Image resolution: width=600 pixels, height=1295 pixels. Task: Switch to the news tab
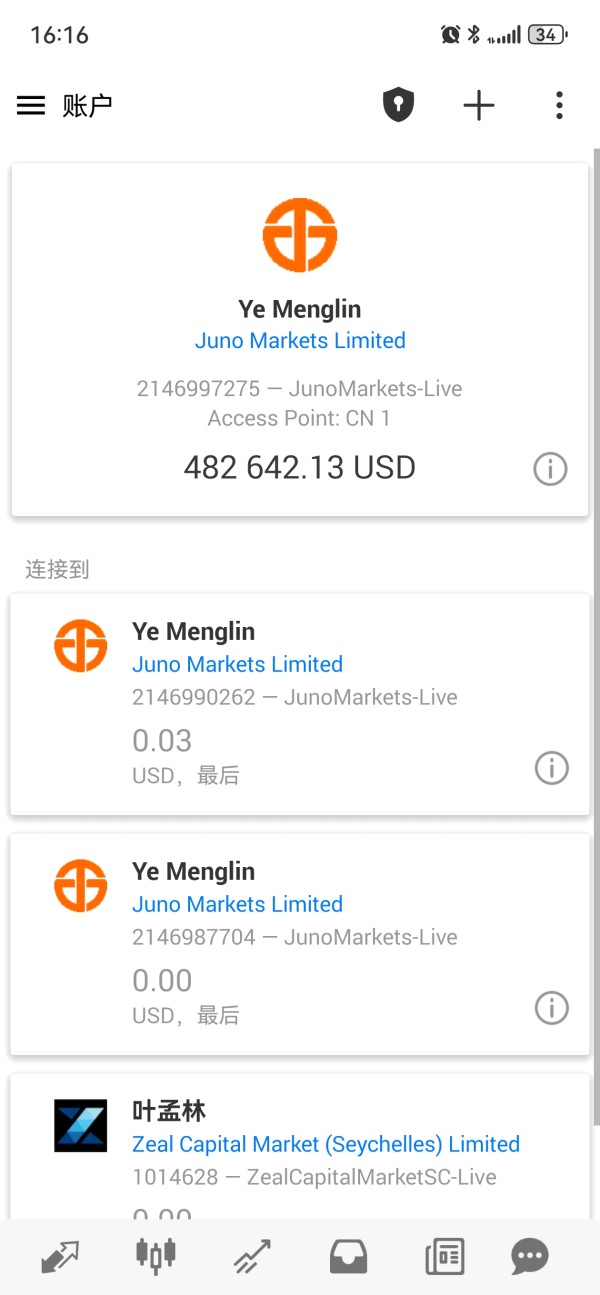pos(444,1256)
